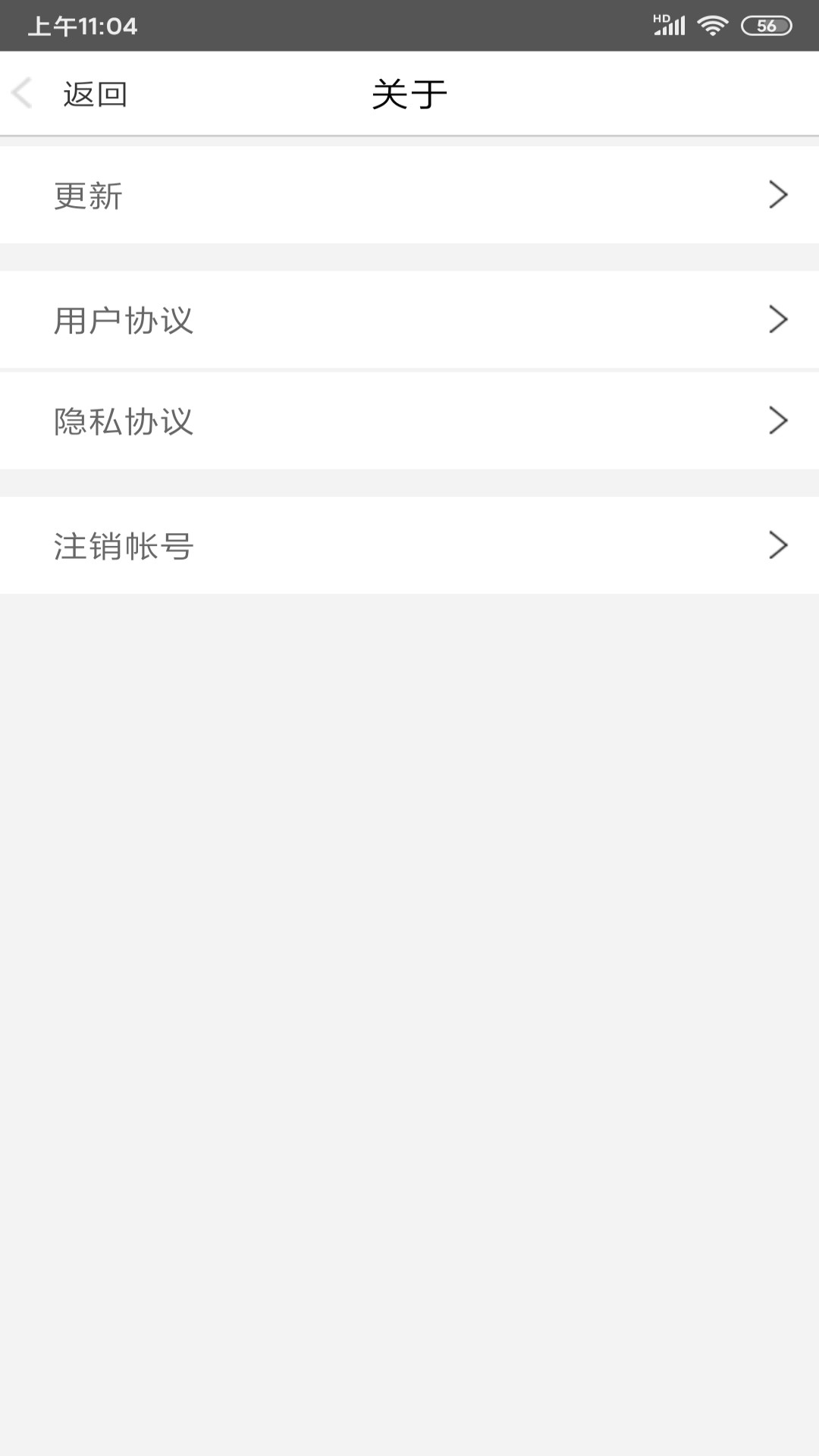Expand the 用户协议 row via its chevron
The width and height of the screenshot is (819, 1456).
point(778,319)
